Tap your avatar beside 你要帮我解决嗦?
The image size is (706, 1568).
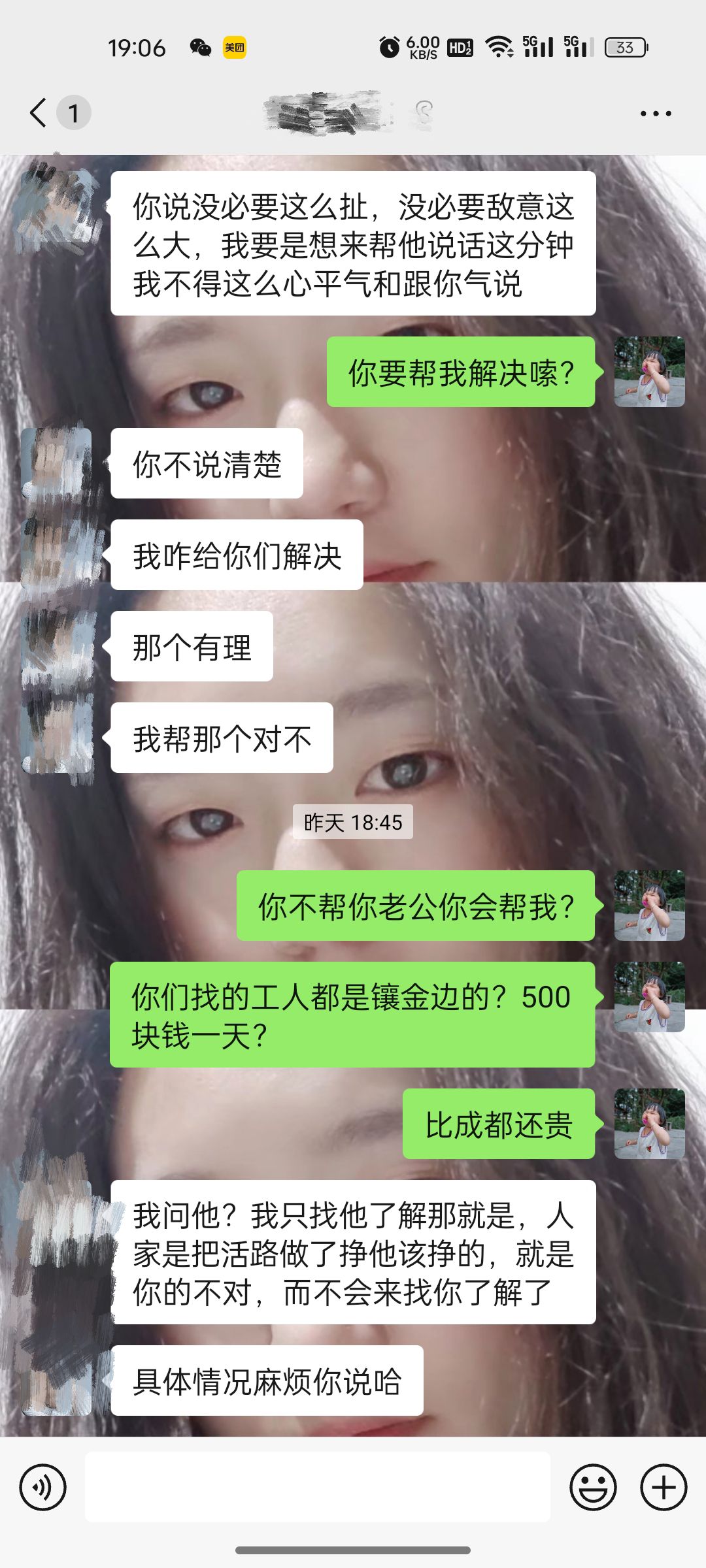(x=649, y=372)
